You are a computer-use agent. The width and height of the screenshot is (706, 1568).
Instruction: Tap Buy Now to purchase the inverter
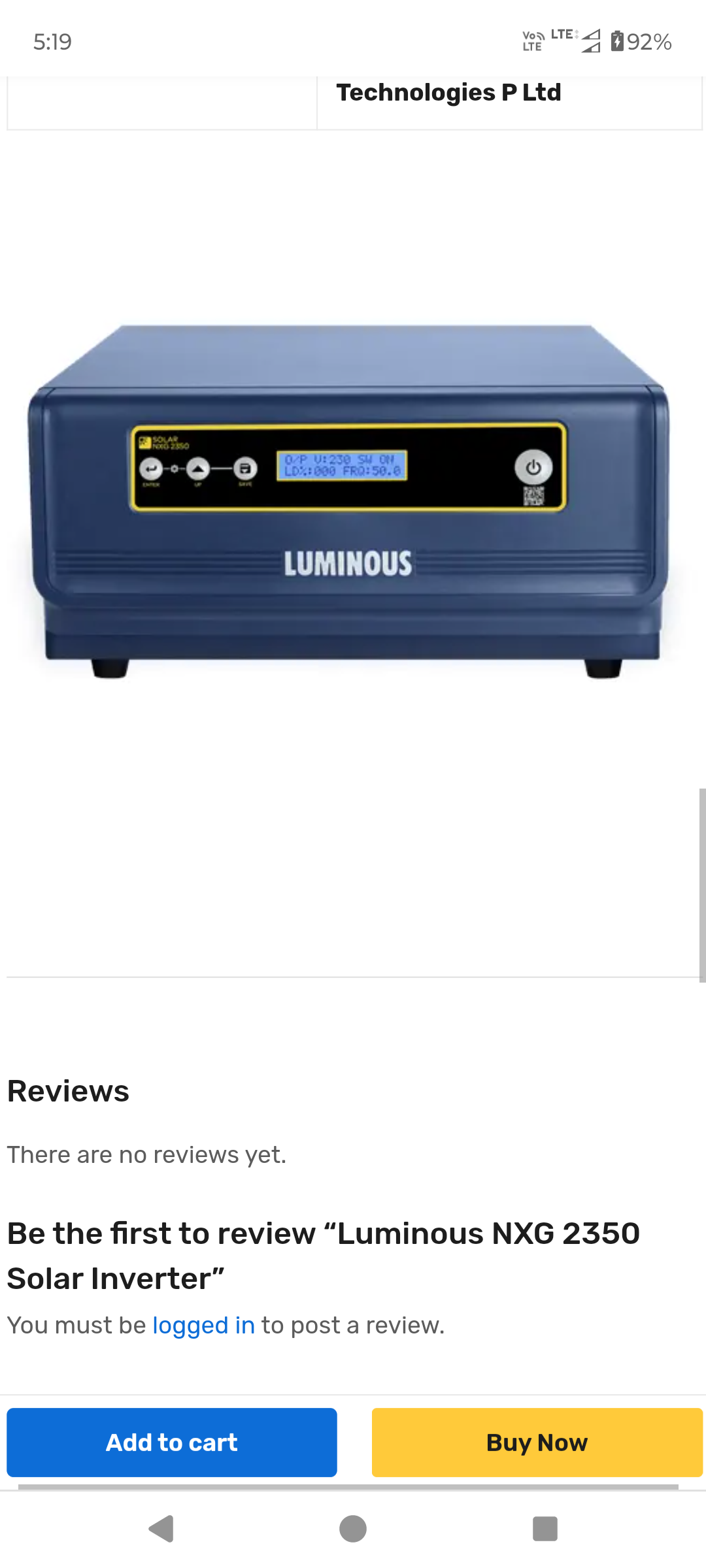coord(537,1442)
